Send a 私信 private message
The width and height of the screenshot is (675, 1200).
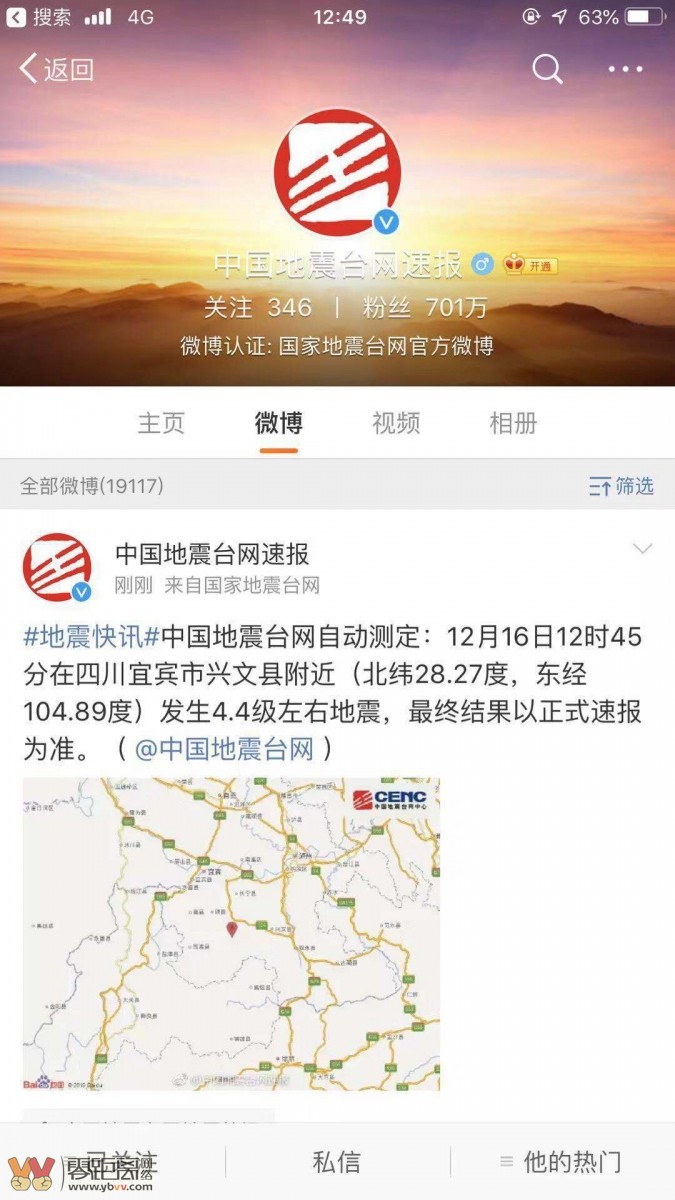pos(336,1162)
